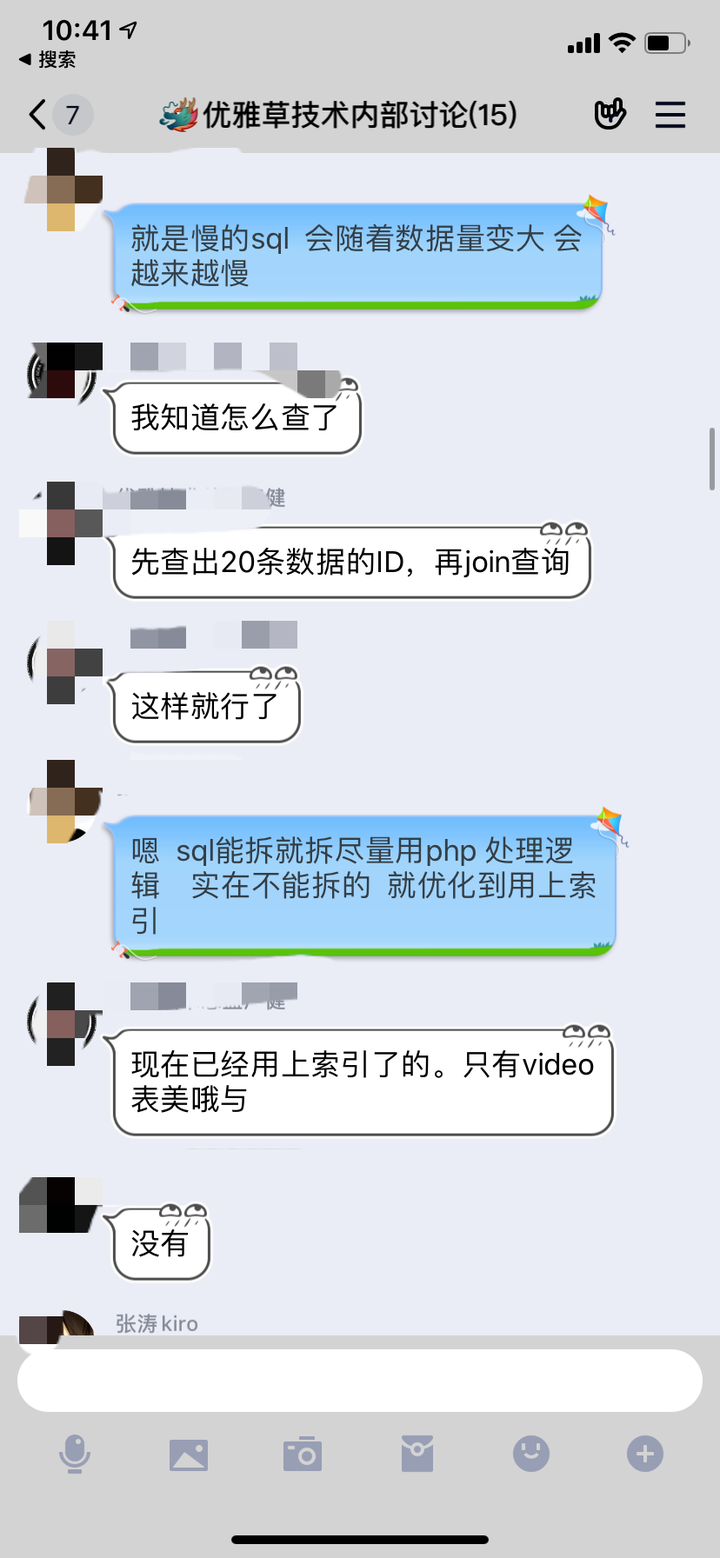This screenshot has height=1558, width=720.
Task: Send a red packet
Action: click(417, 1453)
